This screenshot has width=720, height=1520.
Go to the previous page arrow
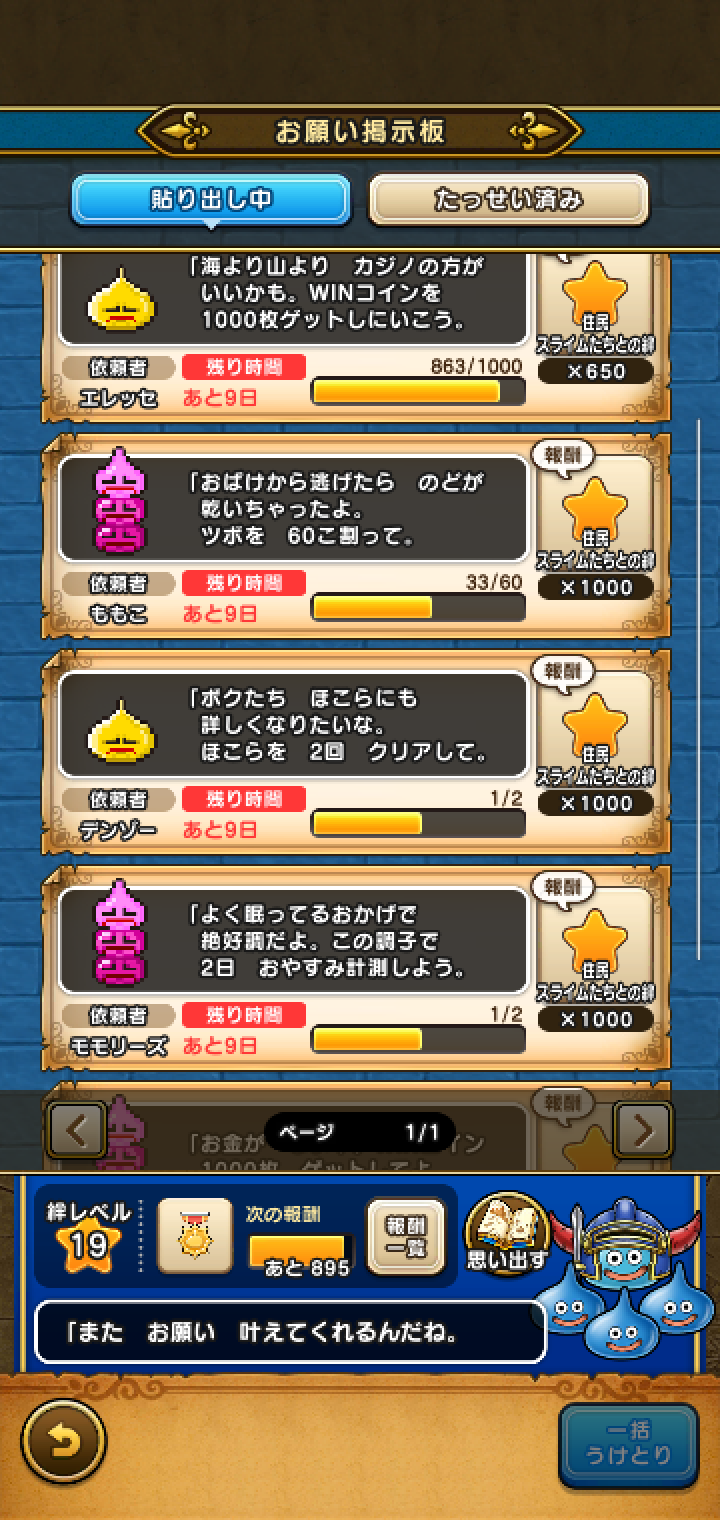coord(77,1131)
